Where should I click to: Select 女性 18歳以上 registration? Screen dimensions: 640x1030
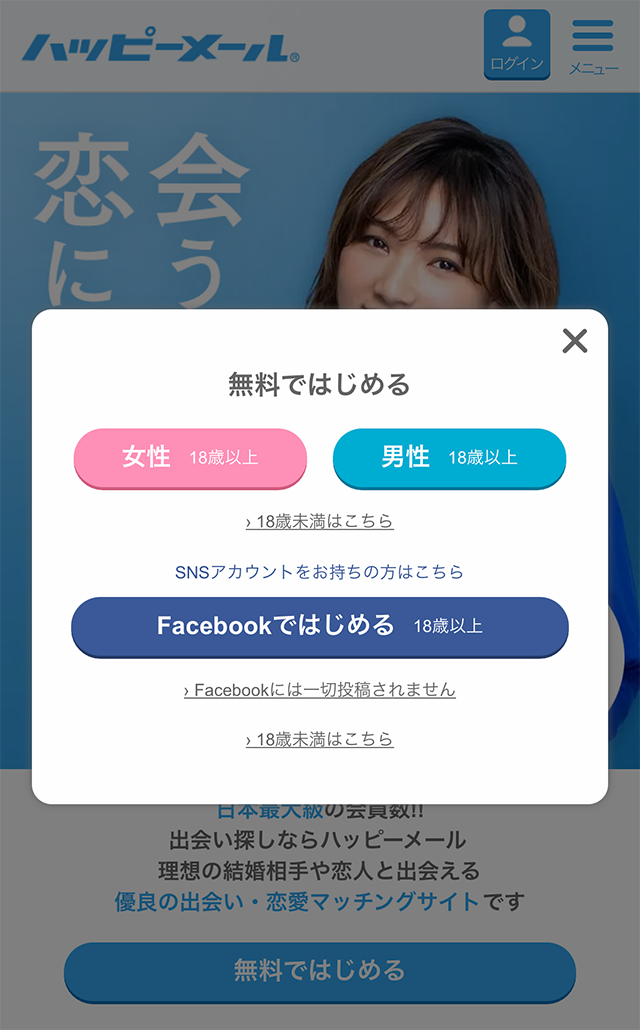click(190, 458)
